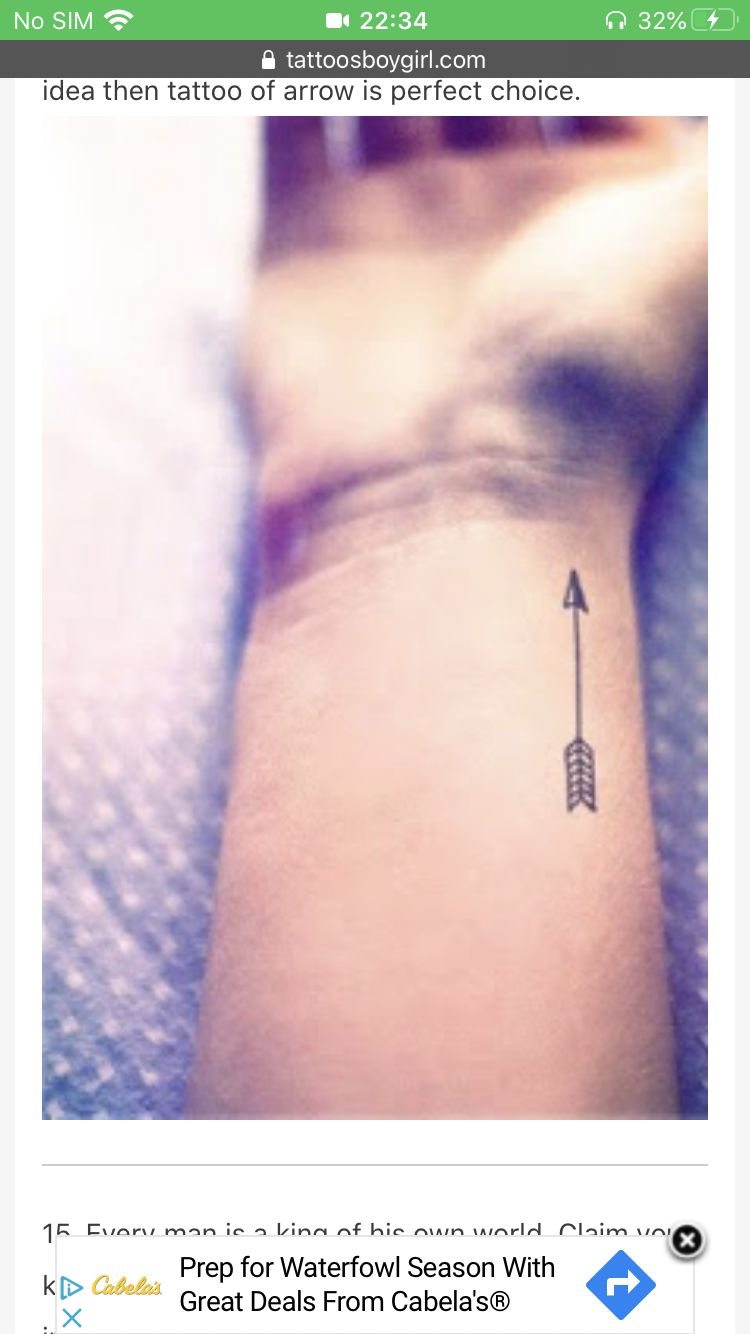Dismiss the Cabela's ad with the black X
This screenshot has width=750, height=1334.
point(687,1241)
